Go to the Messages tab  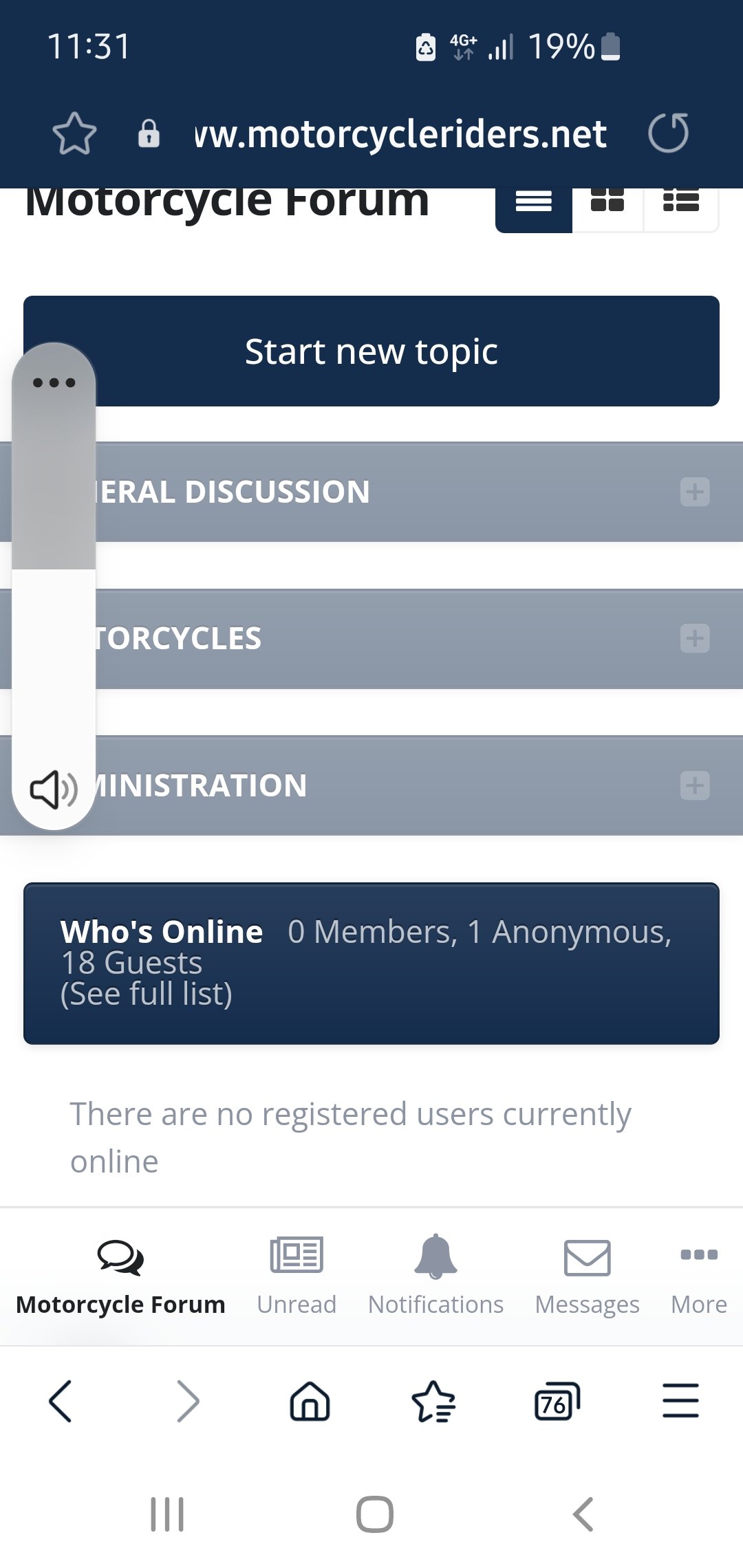click(588, 1276)
